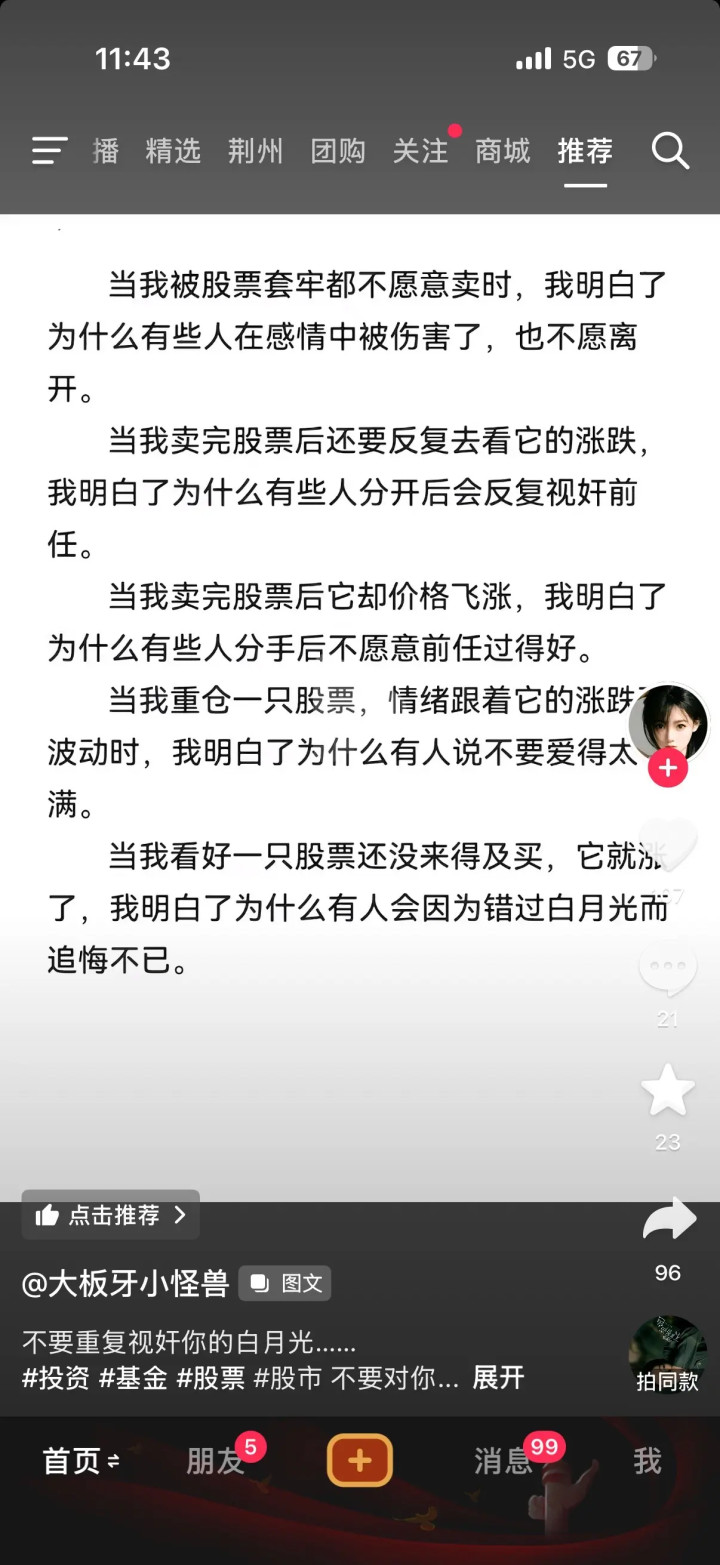Follow the author with the plus badge
This screenshot has width=720, height=1565.
point(667,768)
